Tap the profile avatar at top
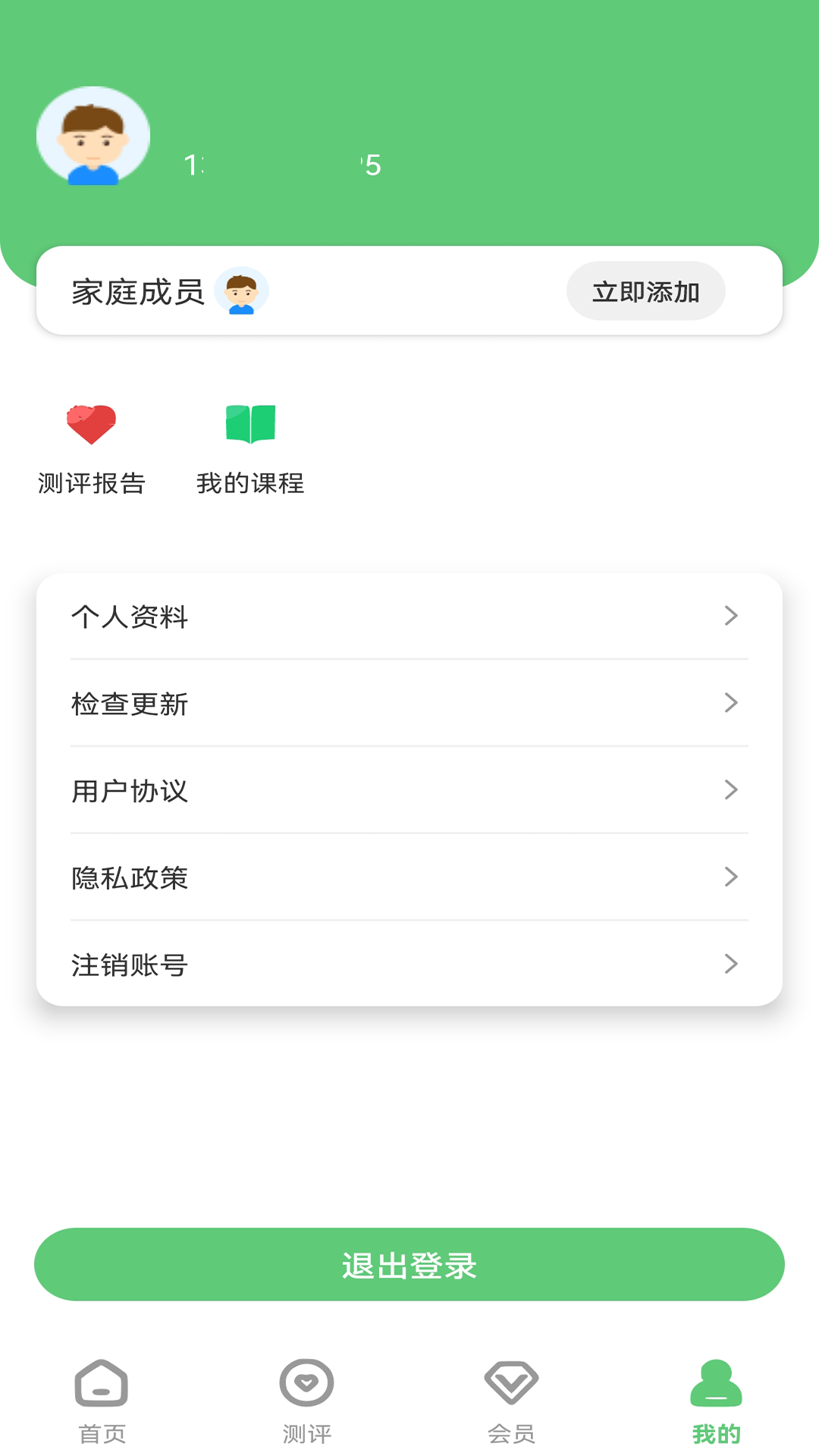The height and width of the screenshot is (1456, 819). (93, 136)
